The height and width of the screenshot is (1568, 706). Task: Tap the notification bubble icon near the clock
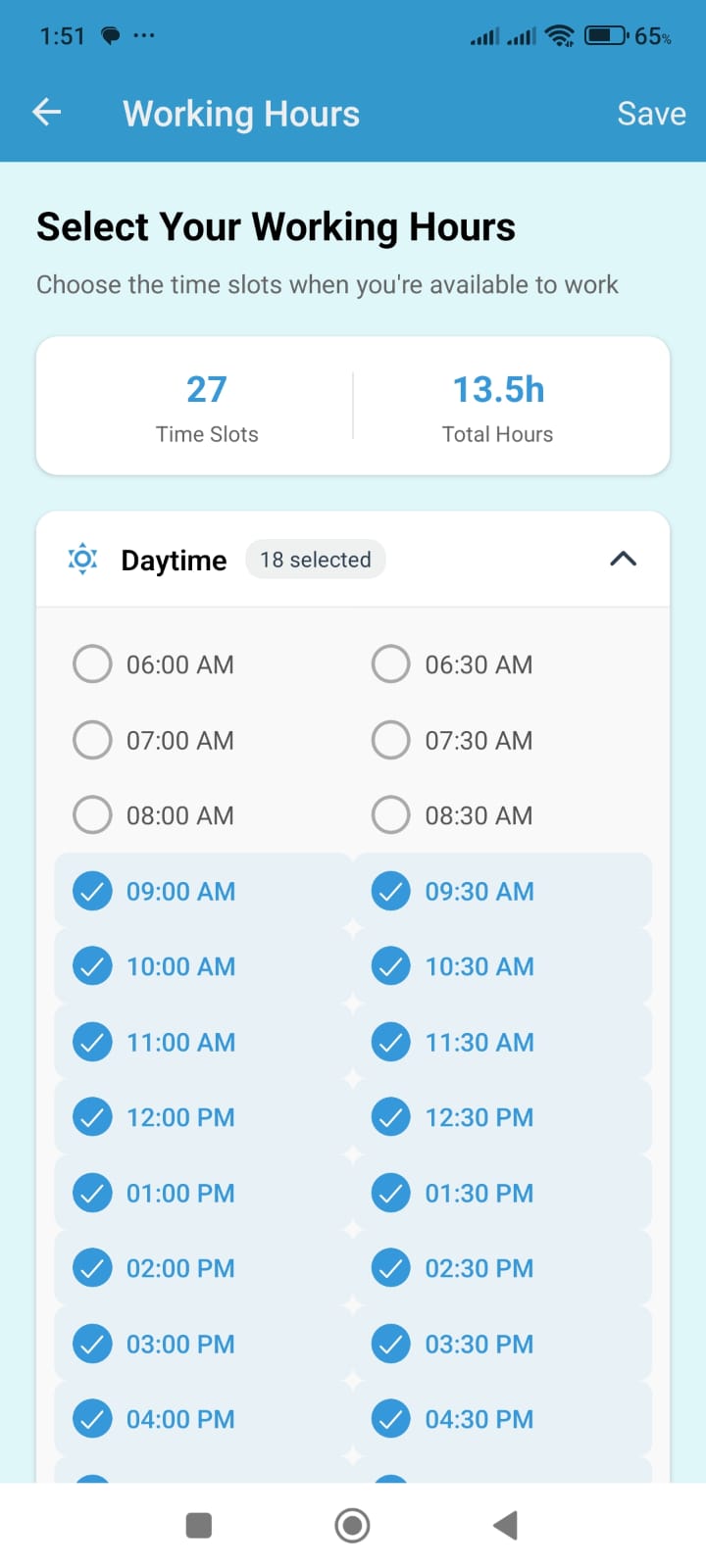point(110,35)
